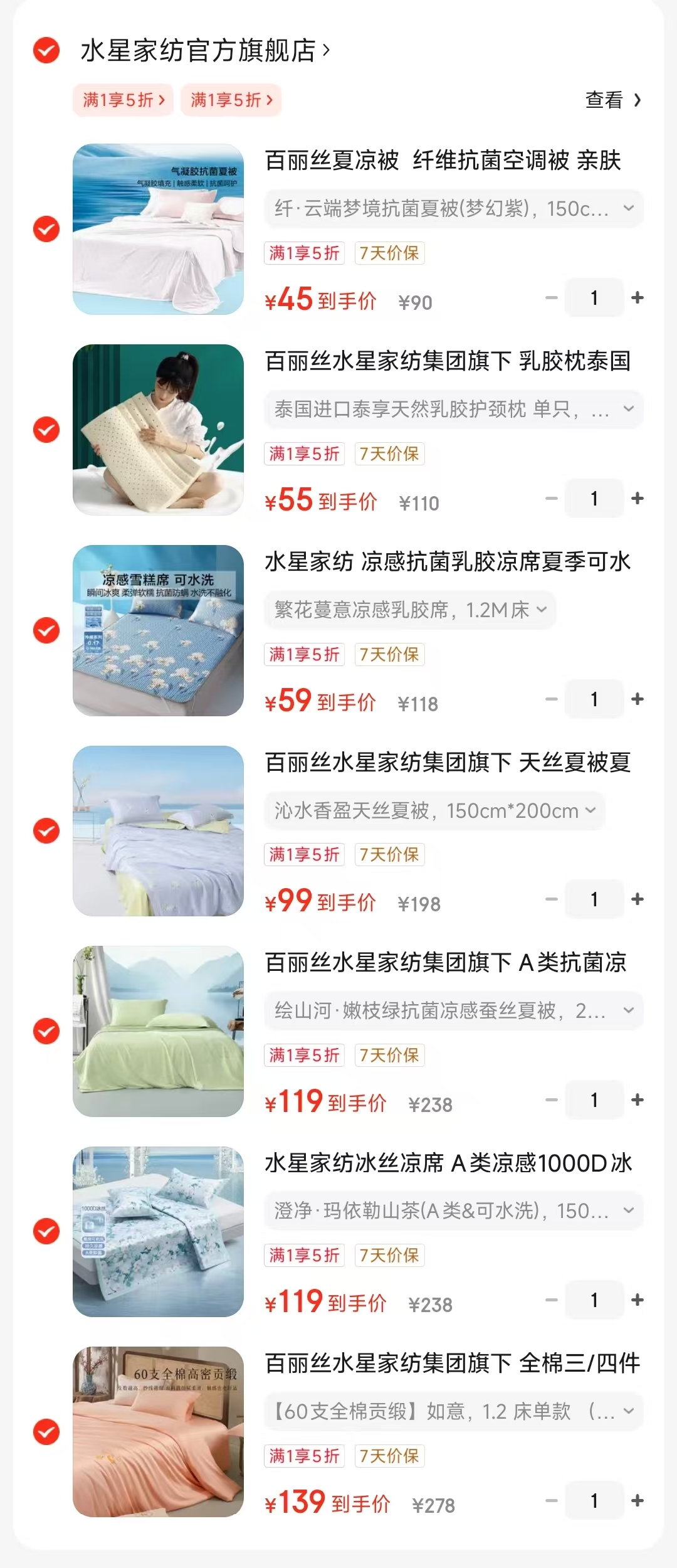Increase quantity of the ¥45 百丽丝夏凉被

pyautogui.click(x=638, y=297)
